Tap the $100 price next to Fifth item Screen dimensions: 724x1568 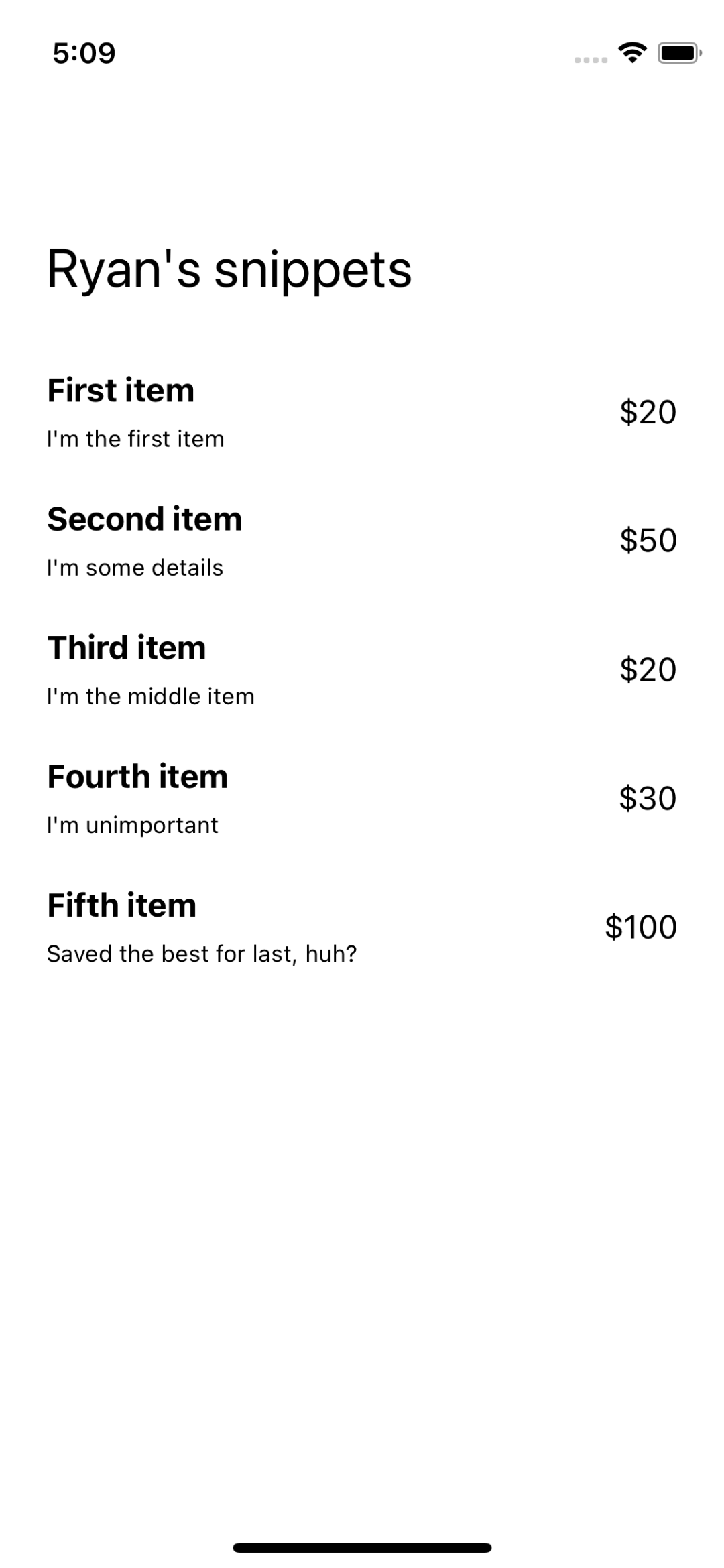pos(642,927)
